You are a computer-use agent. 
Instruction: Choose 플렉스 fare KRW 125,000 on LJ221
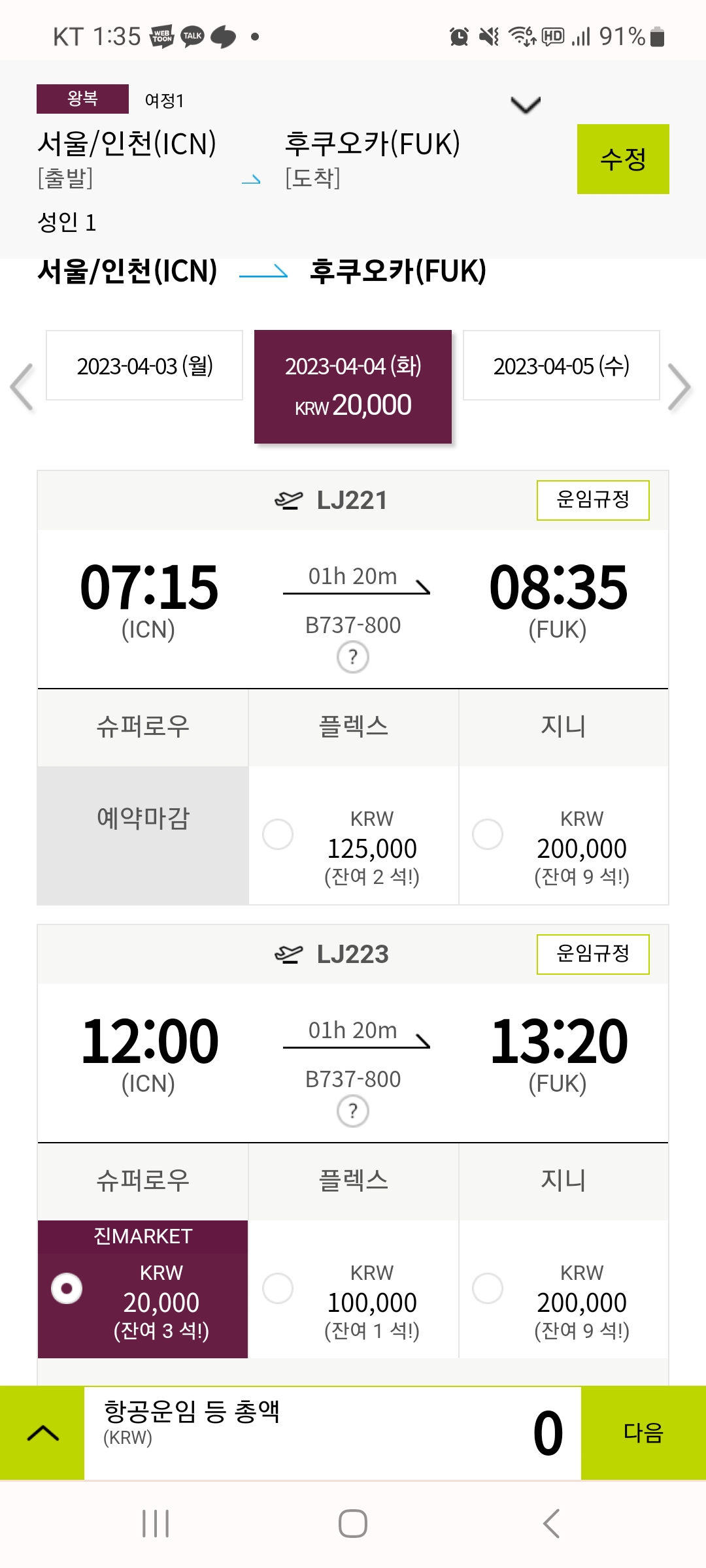[278, 834]
